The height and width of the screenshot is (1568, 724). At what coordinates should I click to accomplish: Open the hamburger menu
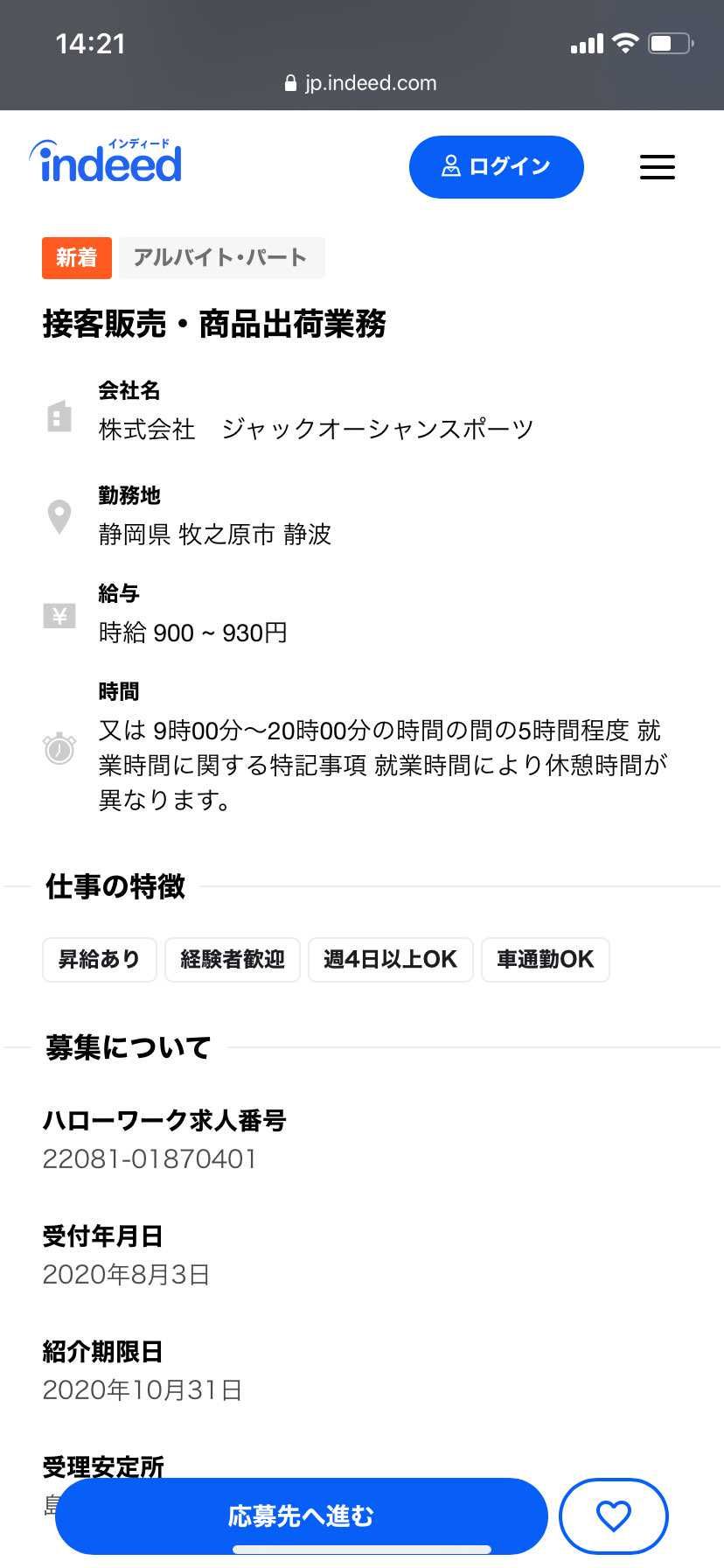pos(657,168)
